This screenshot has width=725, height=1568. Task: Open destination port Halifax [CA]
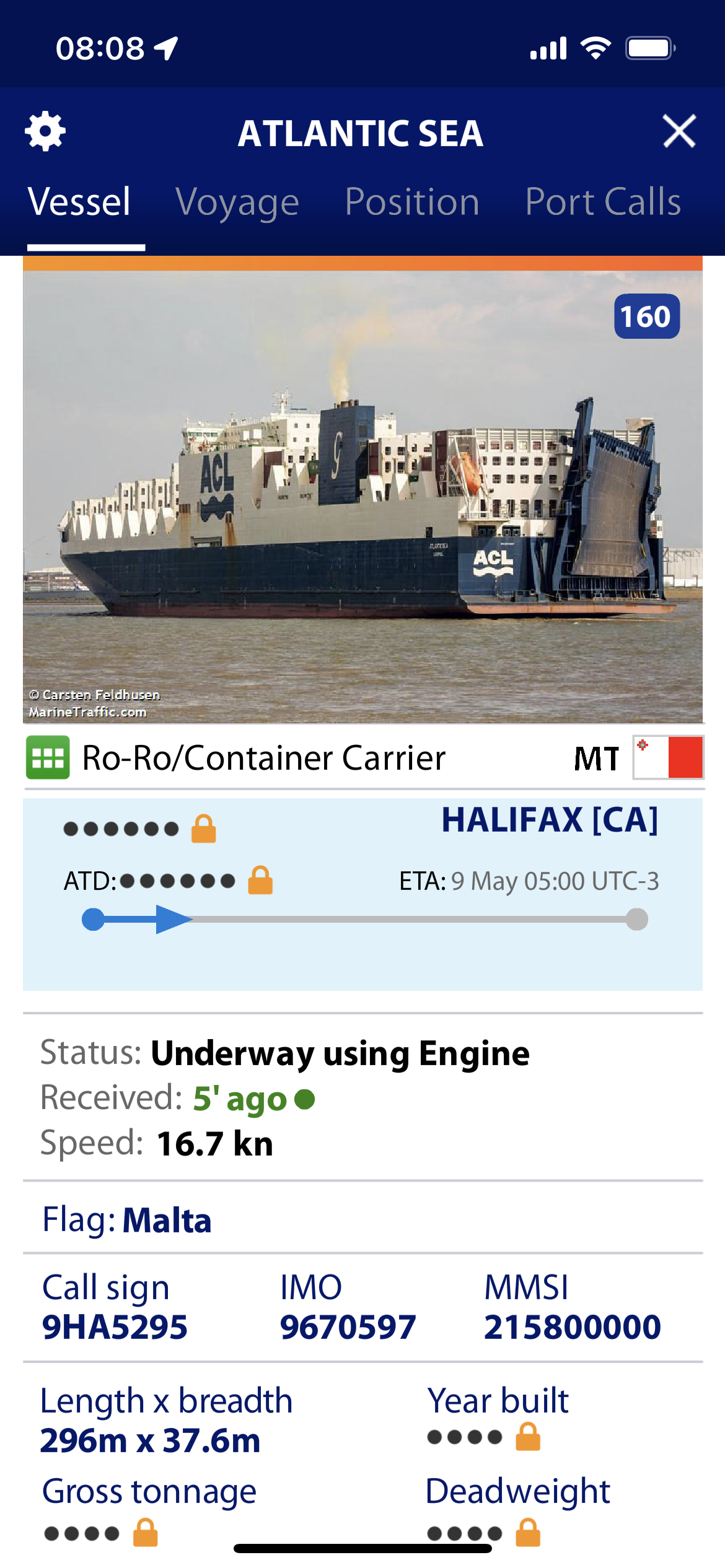click(549, 820)
